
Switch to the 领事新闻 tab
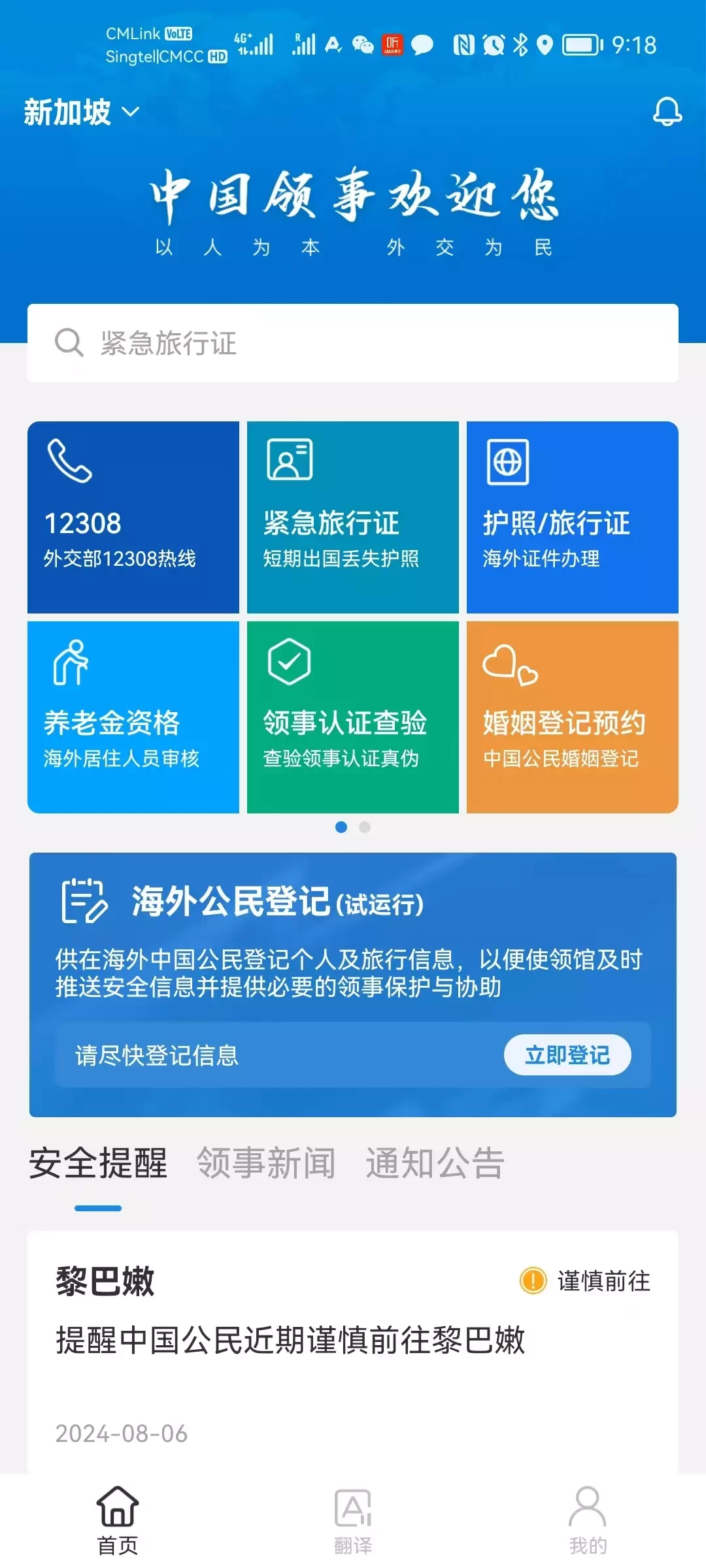tap(266, 1164)
